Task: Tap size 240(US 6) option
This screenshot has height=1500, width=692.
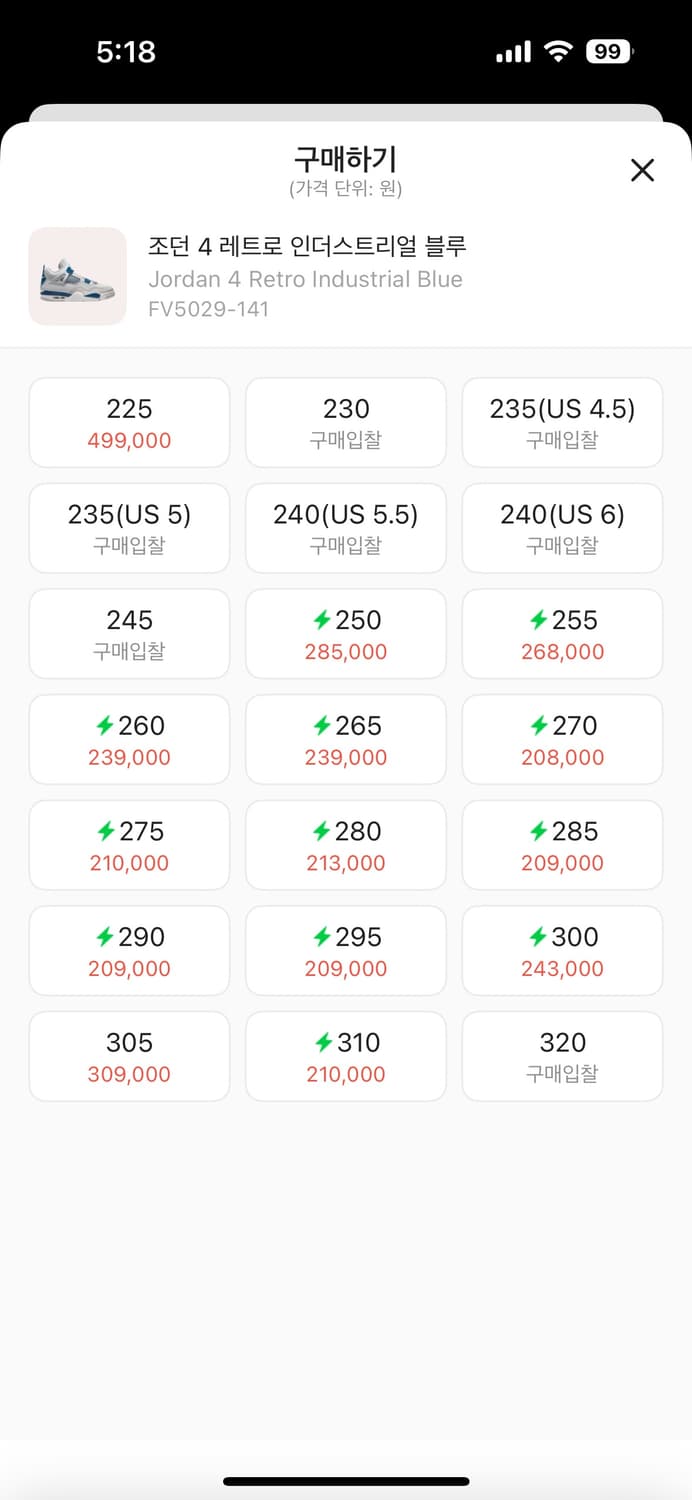Action: (562, 529)
